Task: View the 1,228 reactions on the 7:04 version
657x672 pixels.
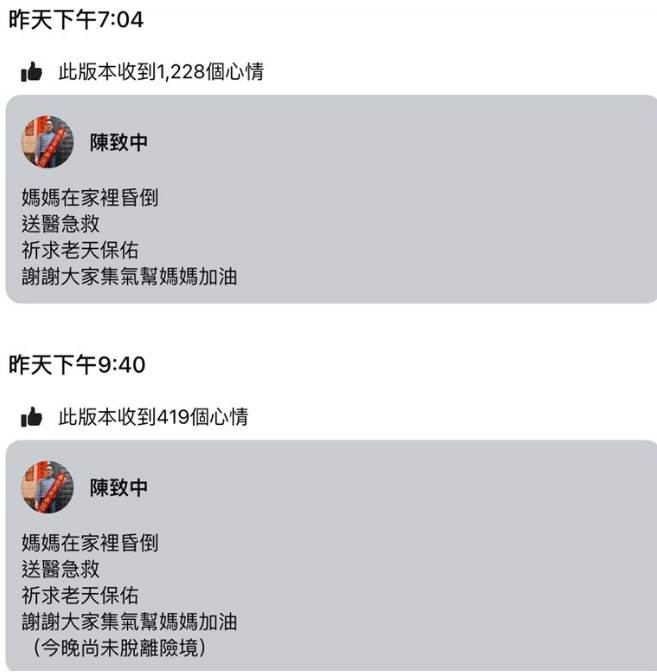Action: point(160,72)
